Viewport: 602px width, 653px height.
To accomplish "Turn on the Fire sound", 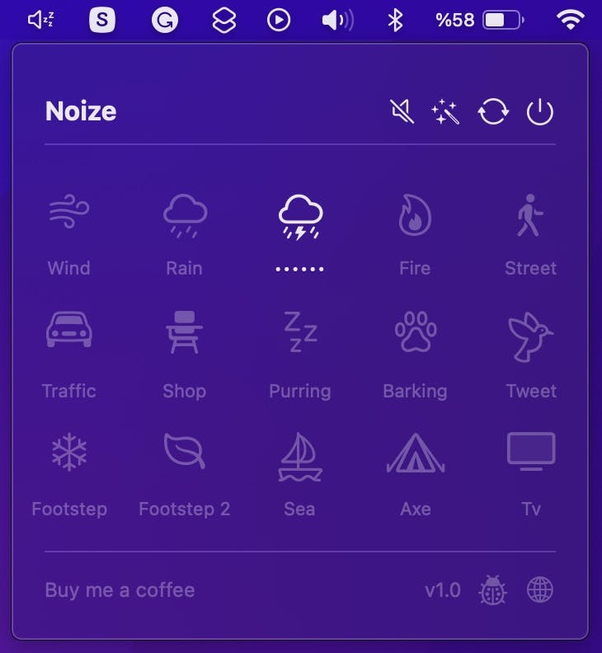I will [x=415, y=215].
